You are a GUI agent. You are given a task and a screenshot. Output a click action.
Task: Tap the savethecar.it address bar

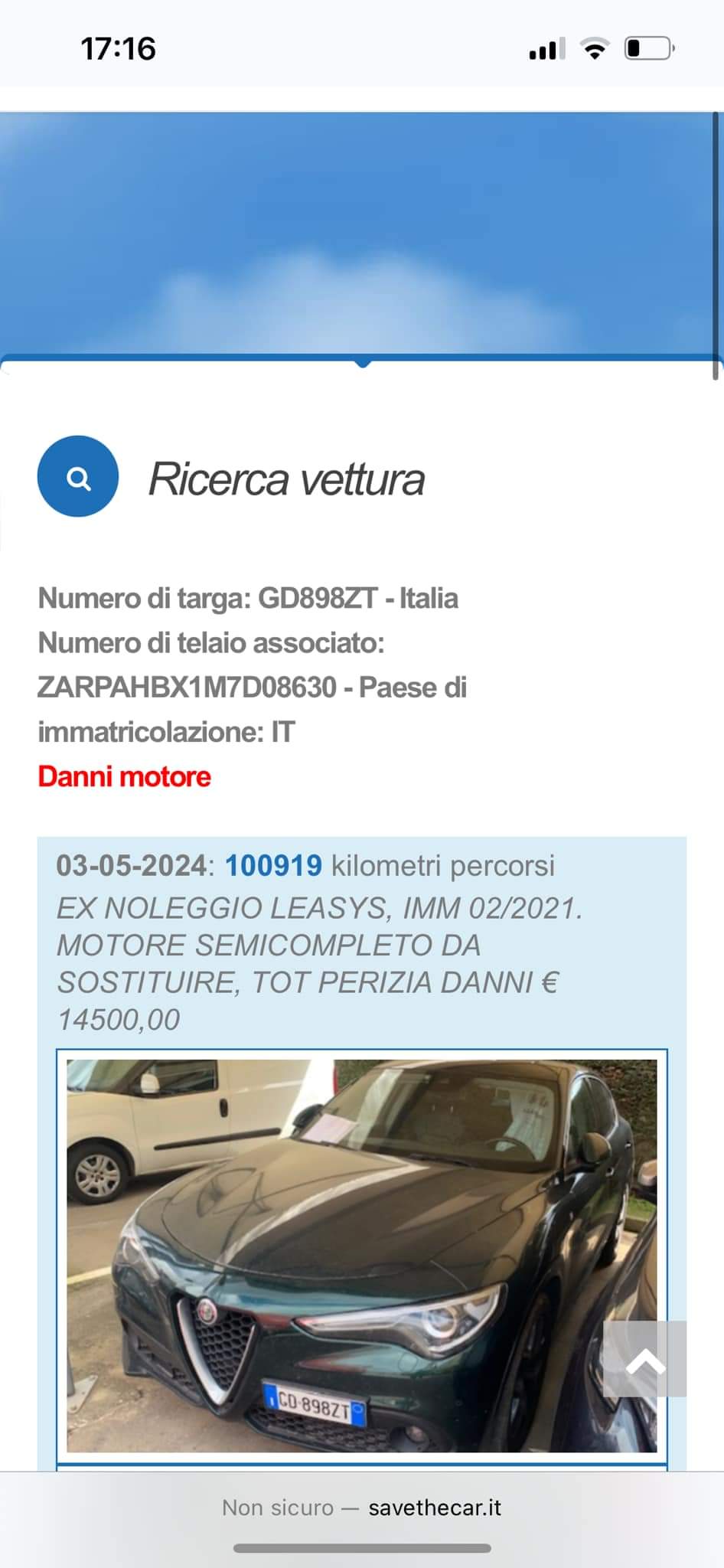click(362, 1508)
